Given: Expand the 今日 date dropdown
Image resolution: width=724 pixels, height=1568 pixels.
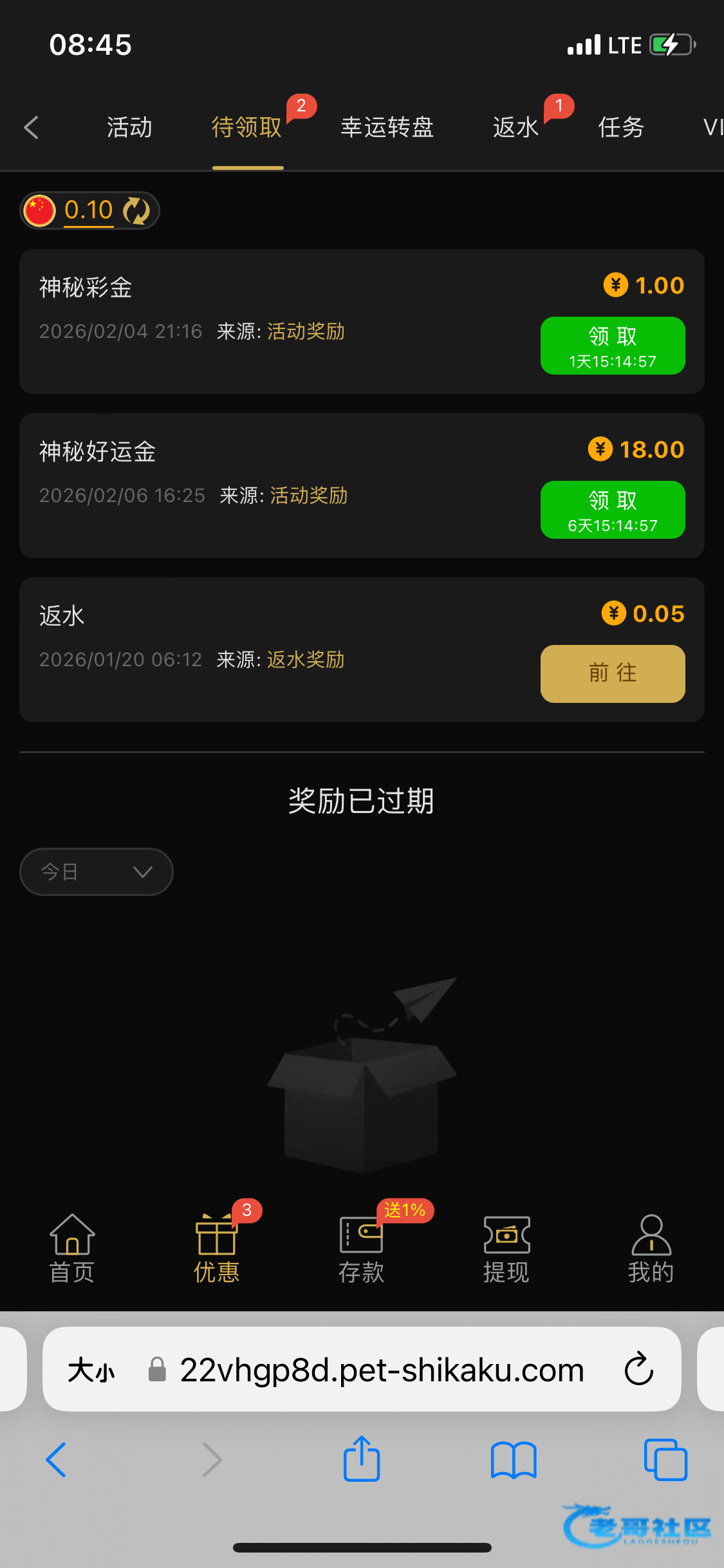Looking at the screenshot, I should (x=97, y=872).
